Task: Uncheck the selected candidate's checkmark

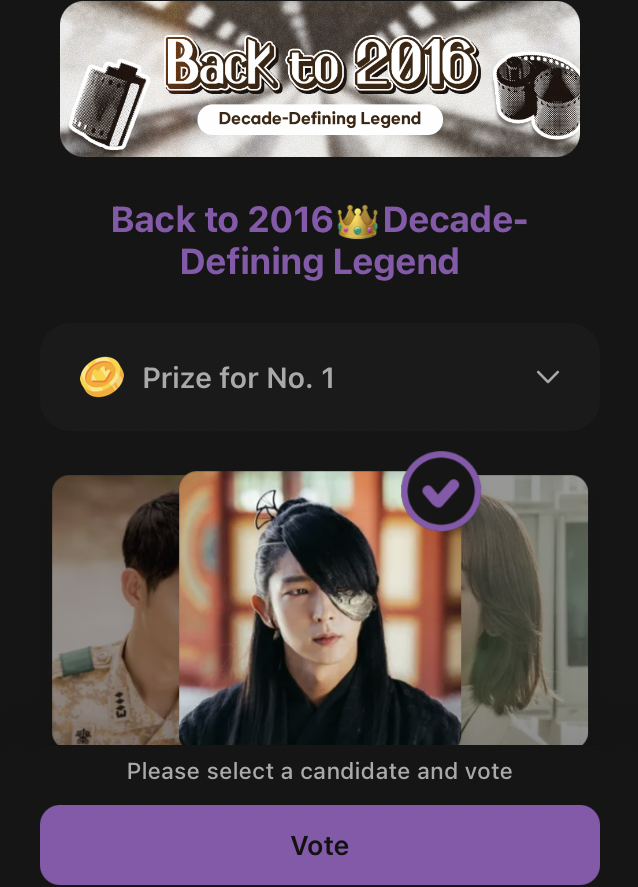Action: click(441, 491)
